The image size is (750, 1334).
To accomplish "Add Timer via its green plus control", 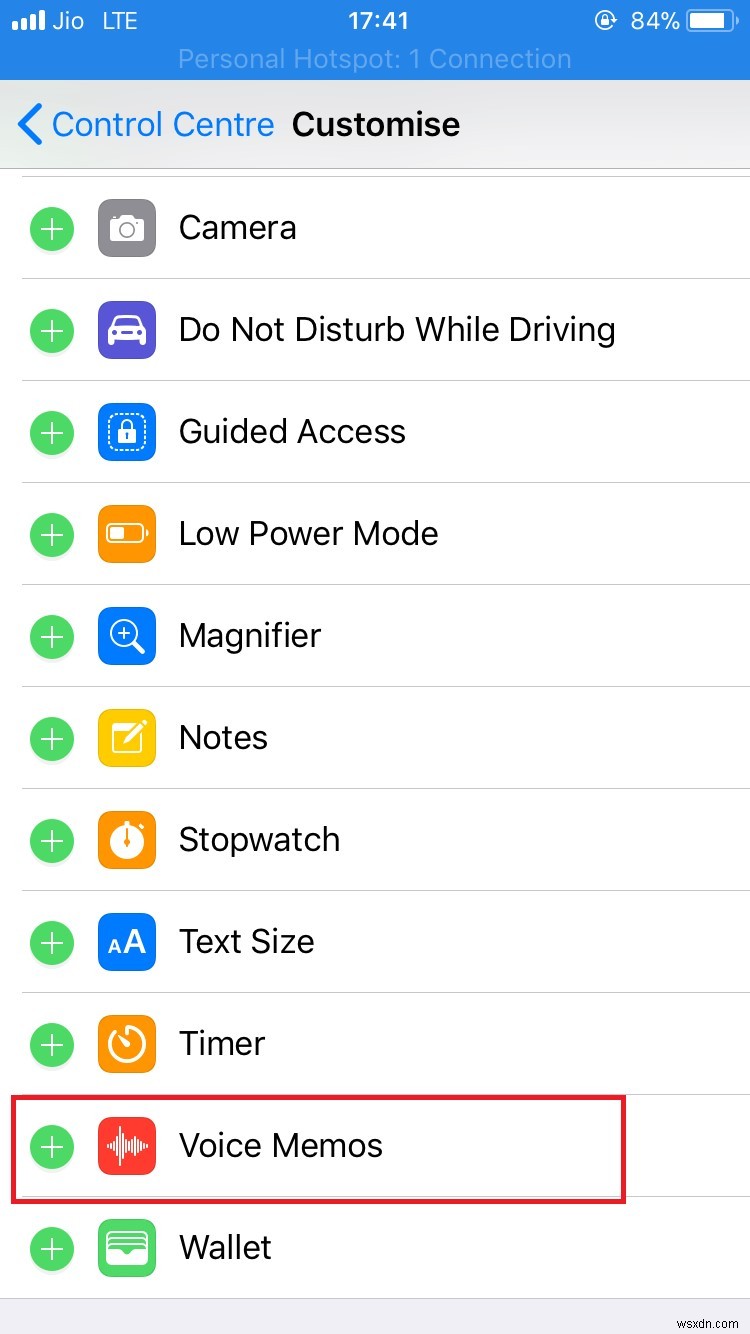I will coord(52,1044).
